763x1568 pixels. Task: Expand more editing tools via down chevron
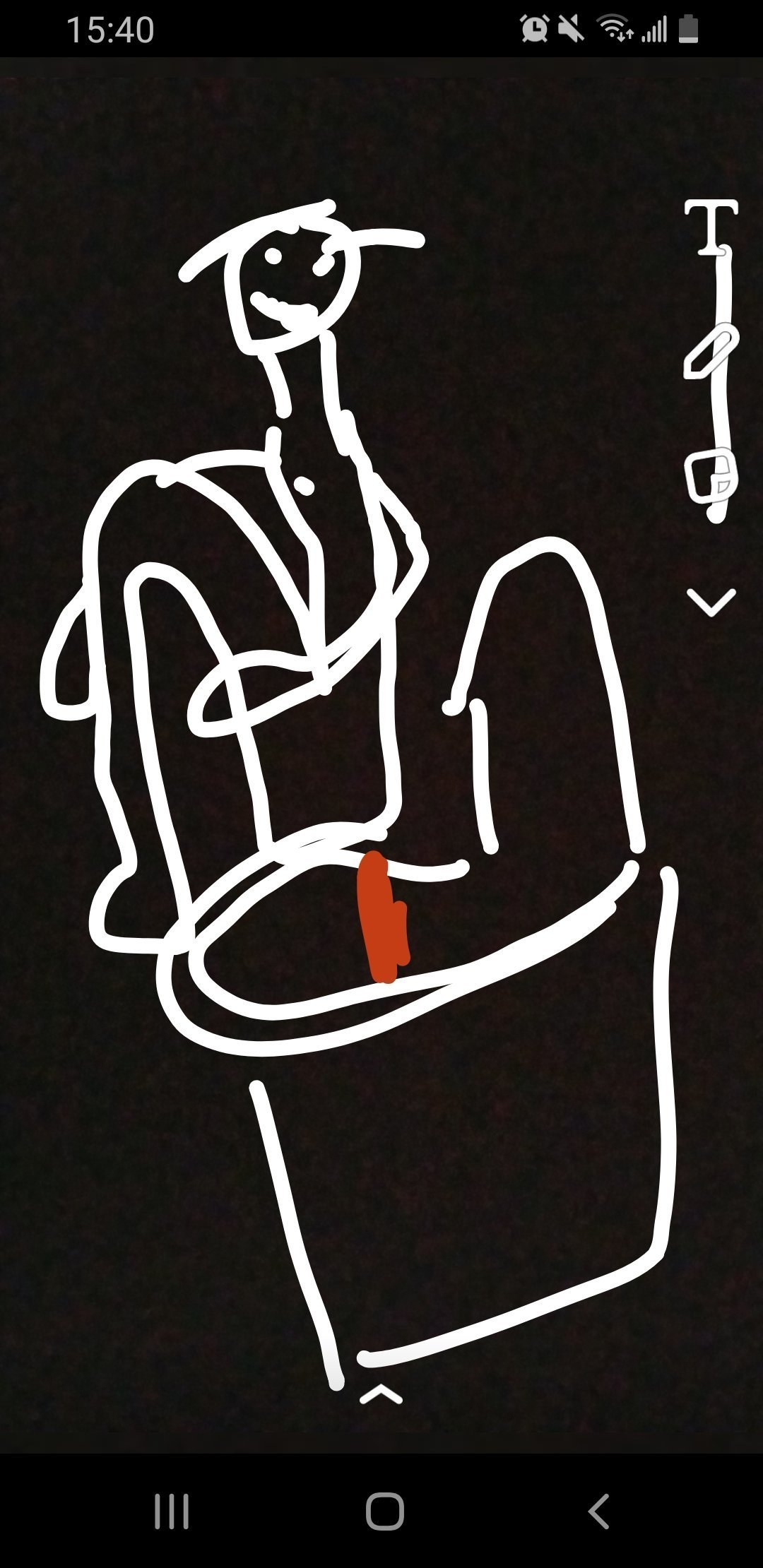(x=711, y=602)
